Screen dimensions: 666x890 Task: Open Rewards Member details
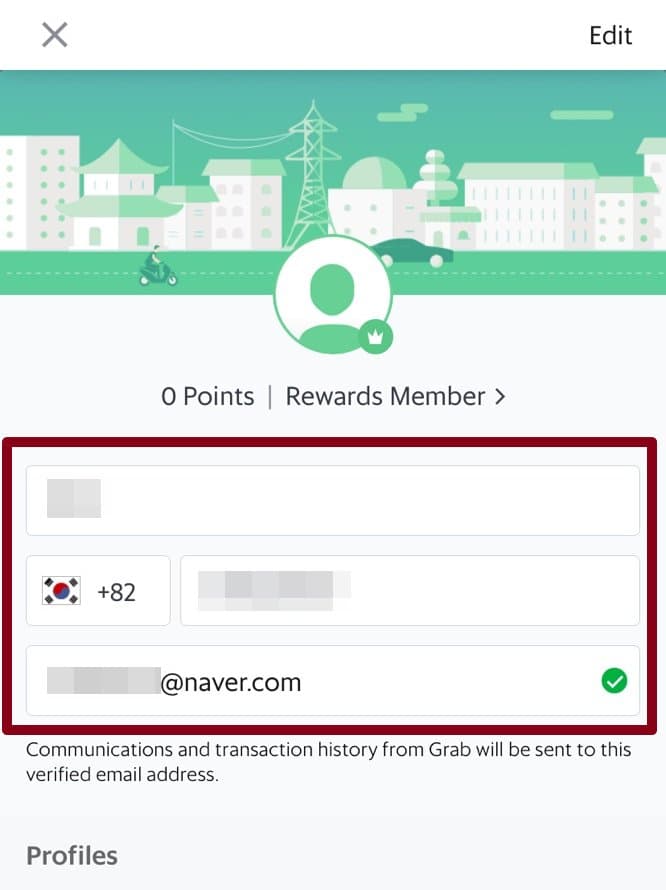(x=395, y=396)
